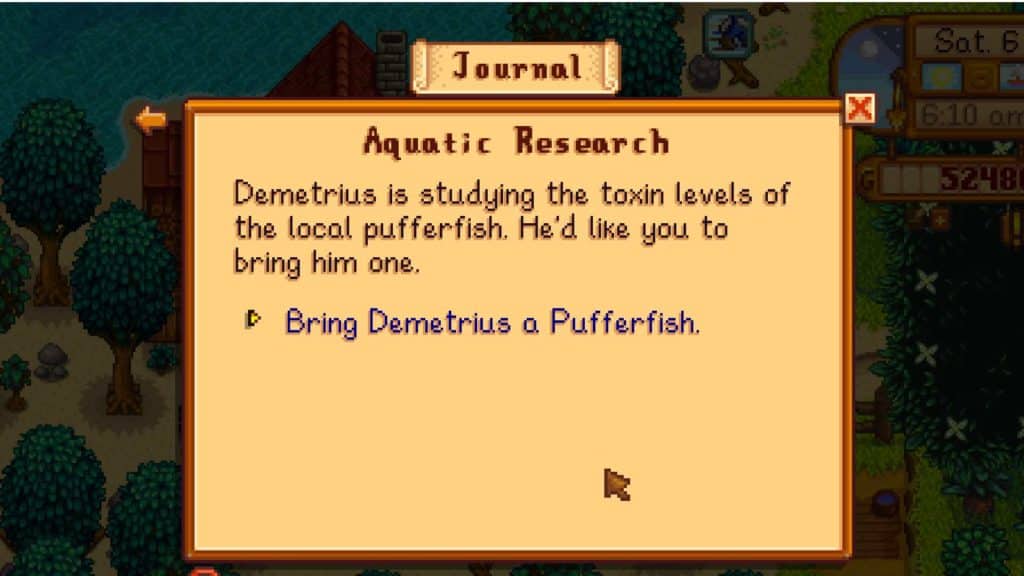This screenshot has height=576, width=1024.
Task: Go back to the quest list
Action: (x=151, y=121)
